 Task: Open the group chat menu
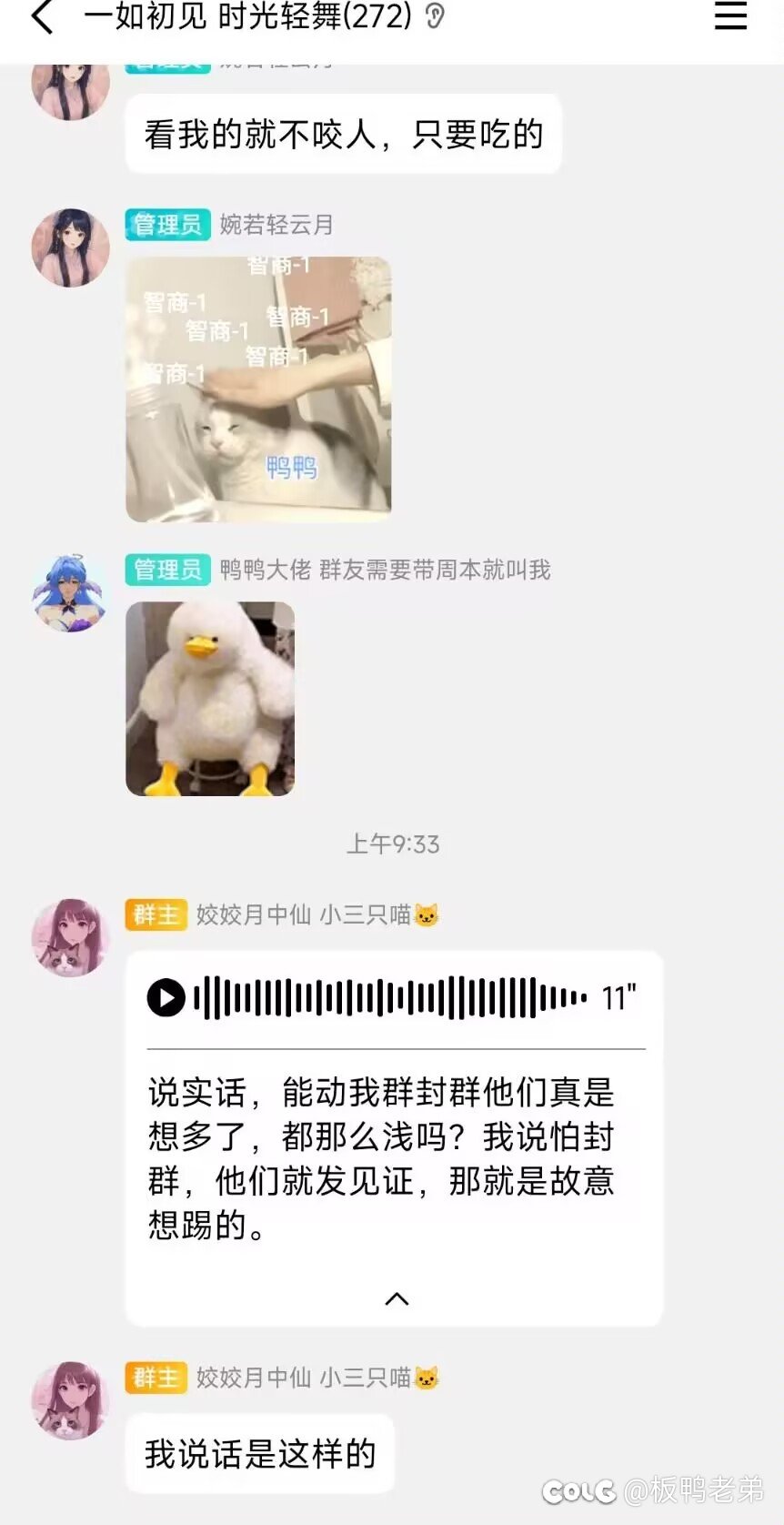point(730,16)
